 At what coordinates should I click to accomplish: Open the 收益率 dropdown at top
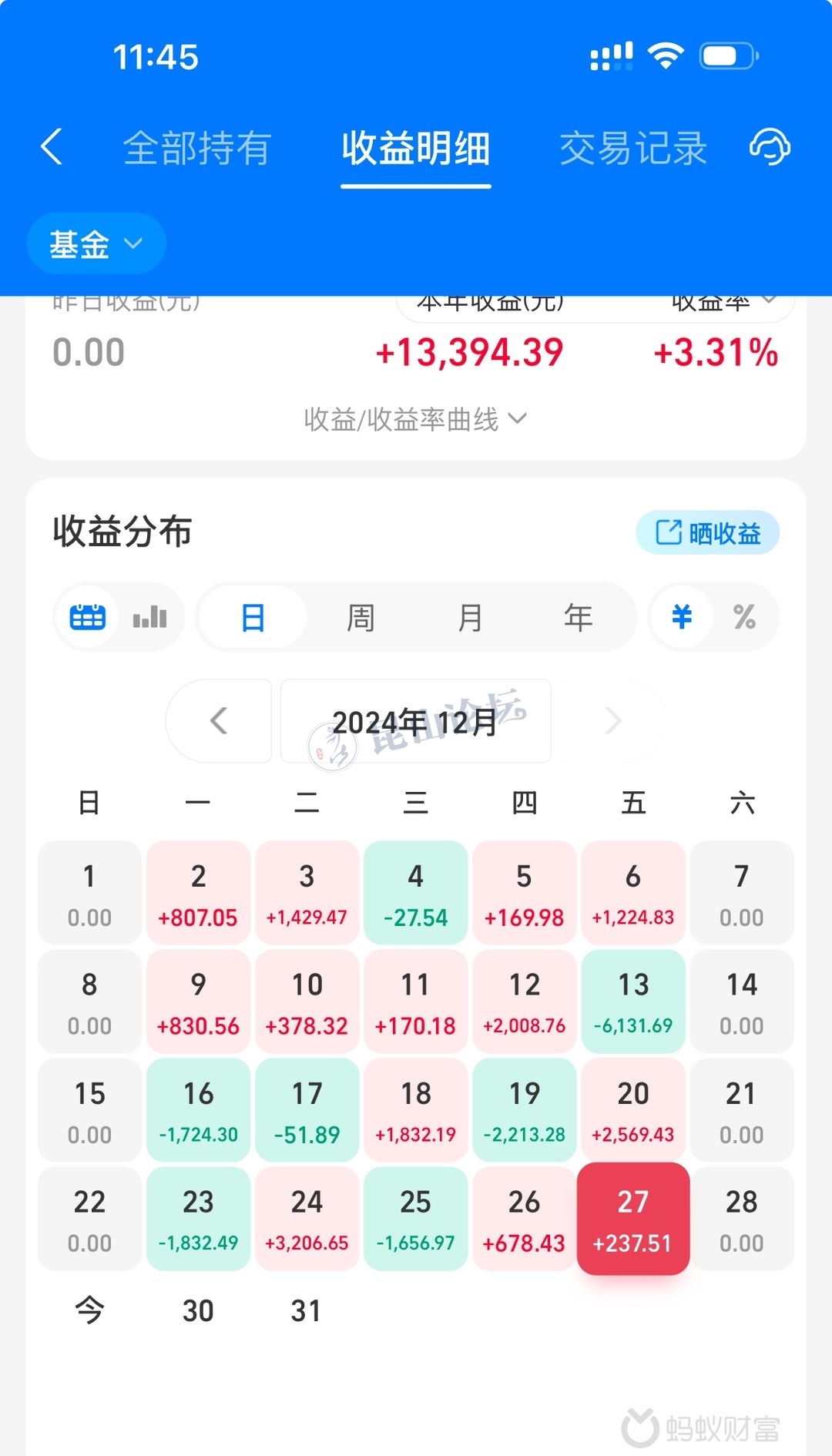722,303
